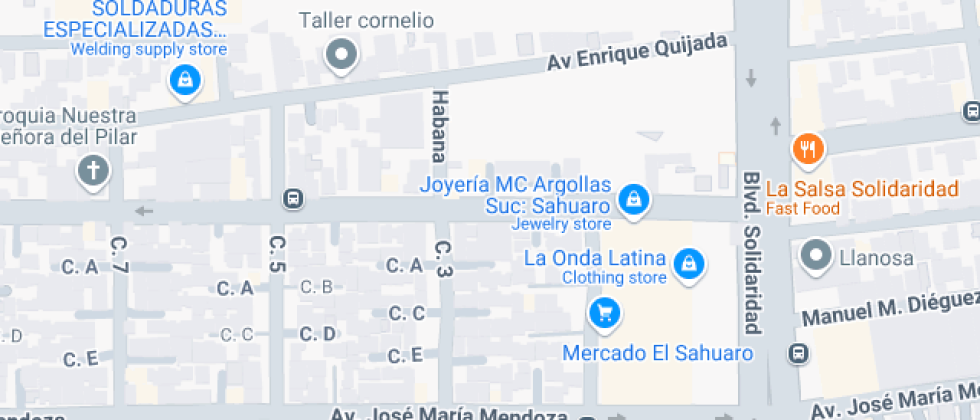Tap the bus stop icon near C. 5
980x420 pixels.
(293, 198)
